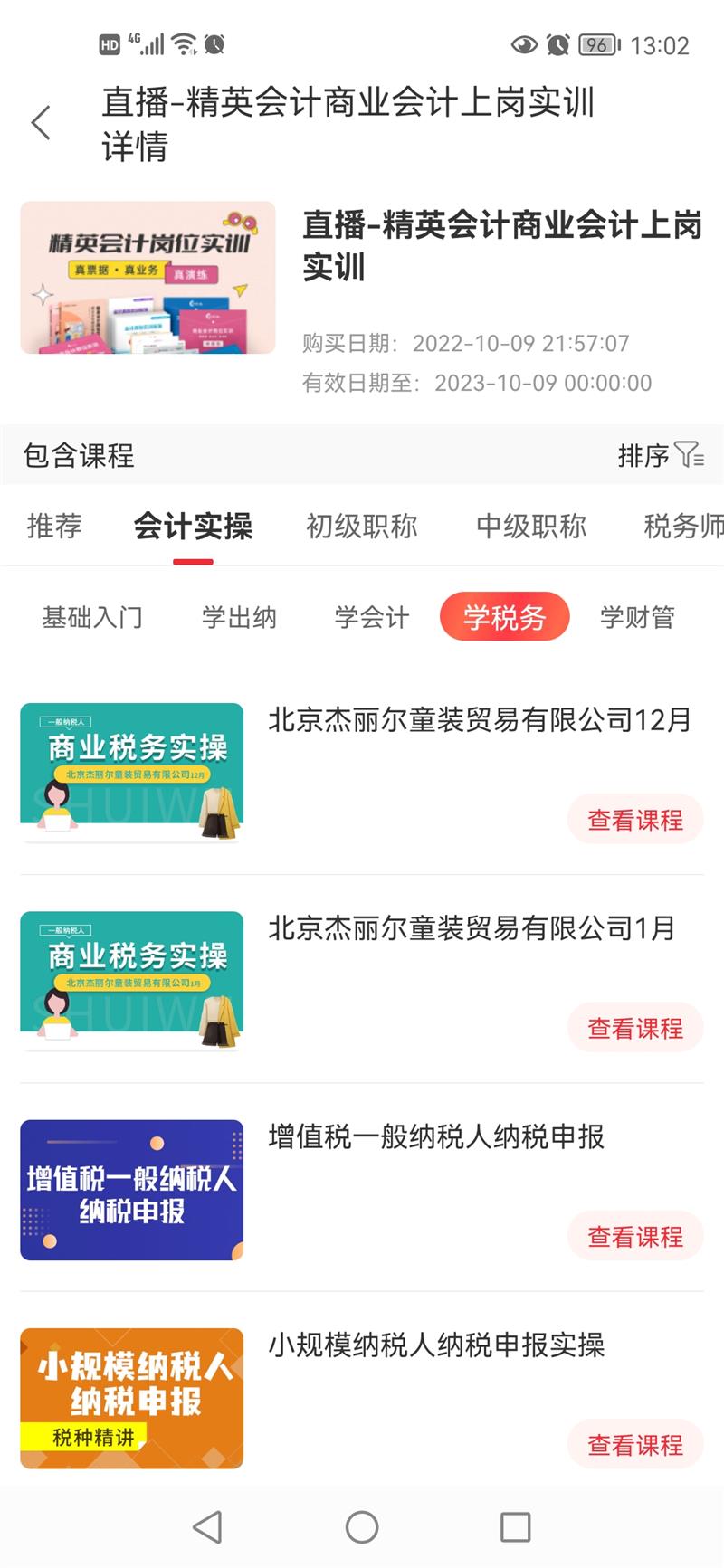
Task: Switch to the 初级职称 tab
Action: pyautogui.click(x=362, y=526)
